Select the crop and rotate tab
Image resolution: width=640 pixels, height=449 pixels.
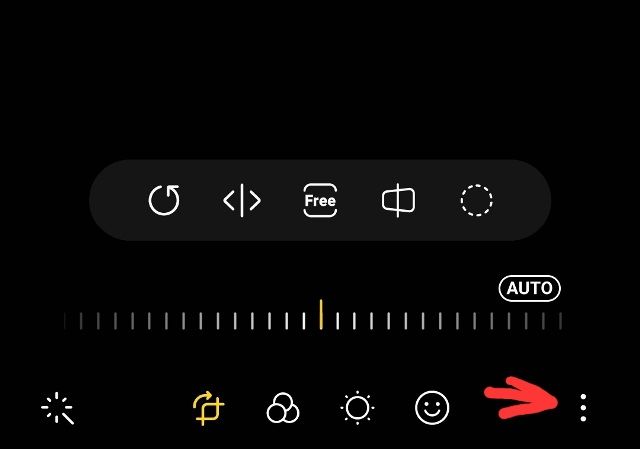pyautogui.click(x=208, y=408)
